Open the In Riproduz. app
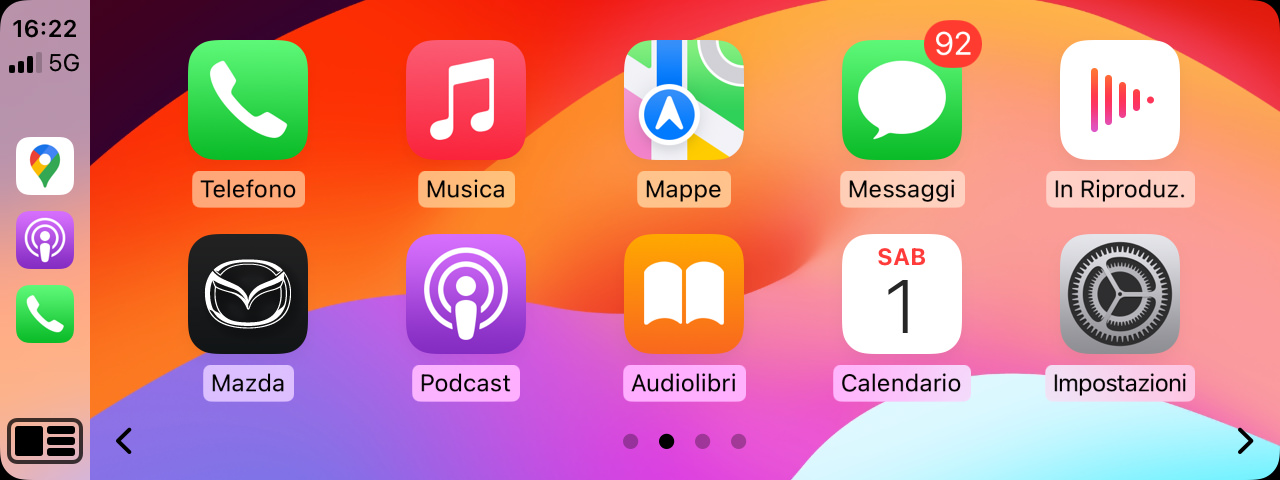Screen dimensions: 1280x480 [x=1119, y=100]
